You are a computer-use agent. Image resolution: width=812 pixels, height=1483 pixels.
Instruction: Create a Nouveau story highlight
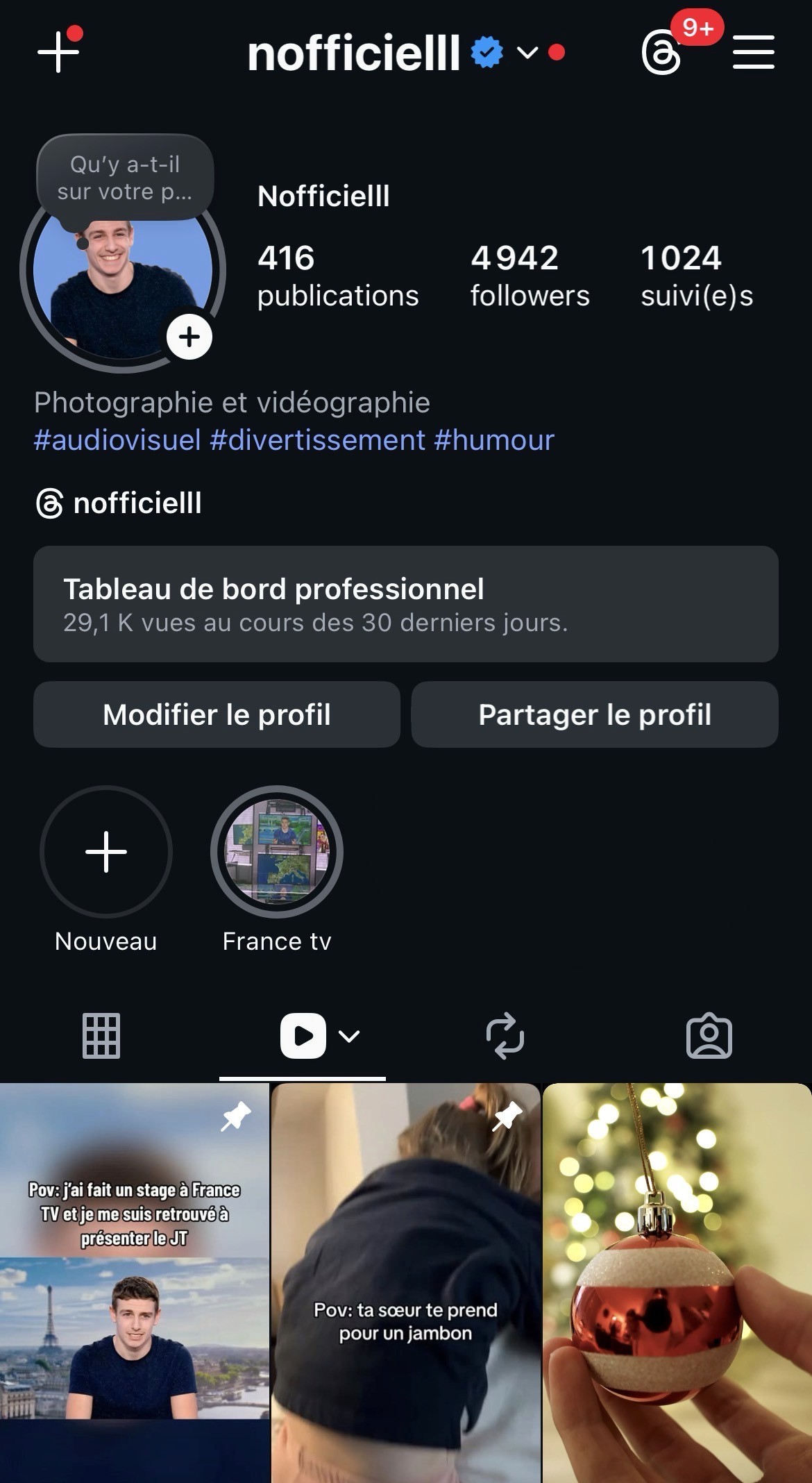click(106, 852)
